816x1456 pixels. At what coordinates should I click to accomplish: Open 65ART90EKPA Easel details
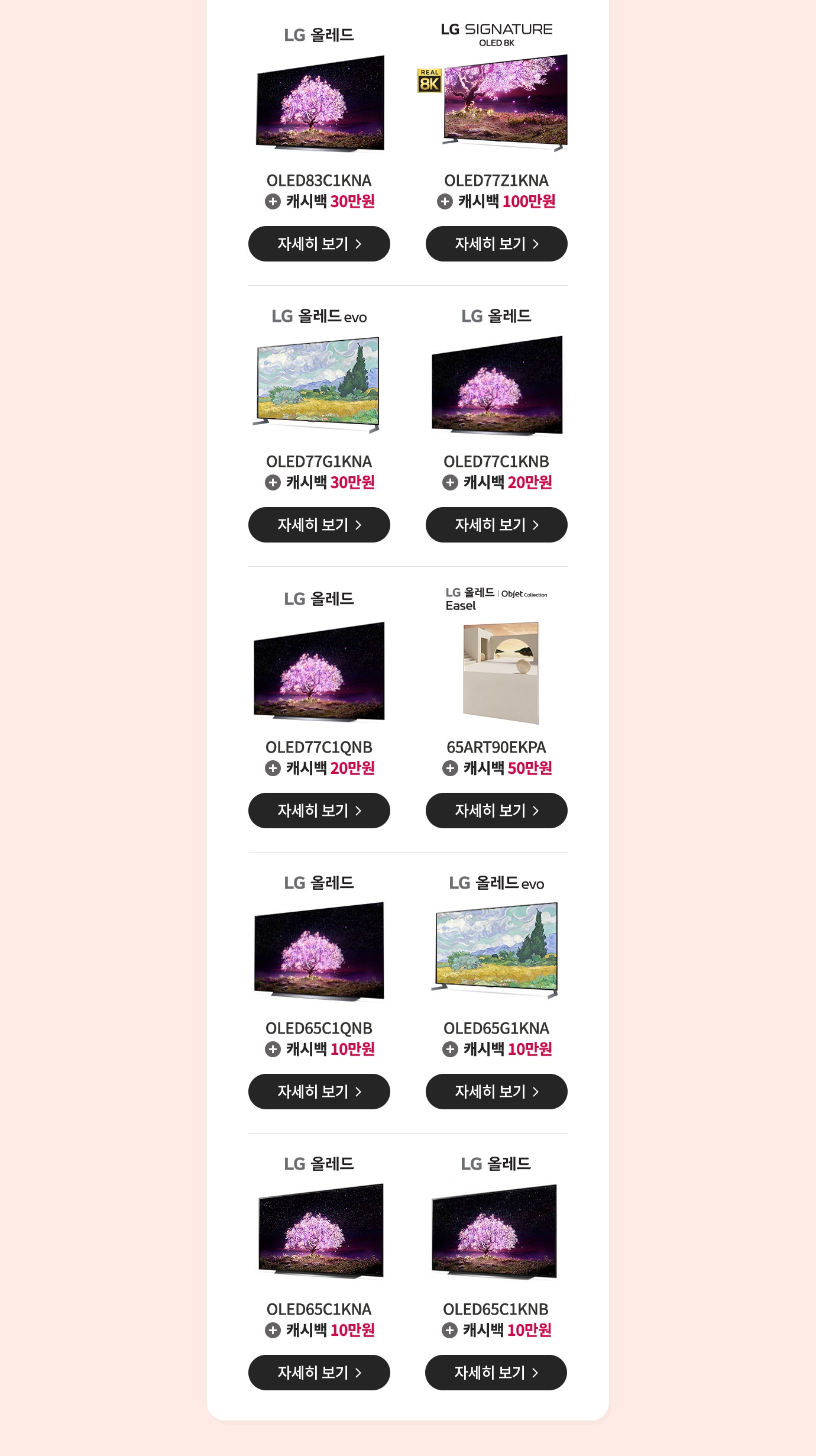click(x=496, y=811)
